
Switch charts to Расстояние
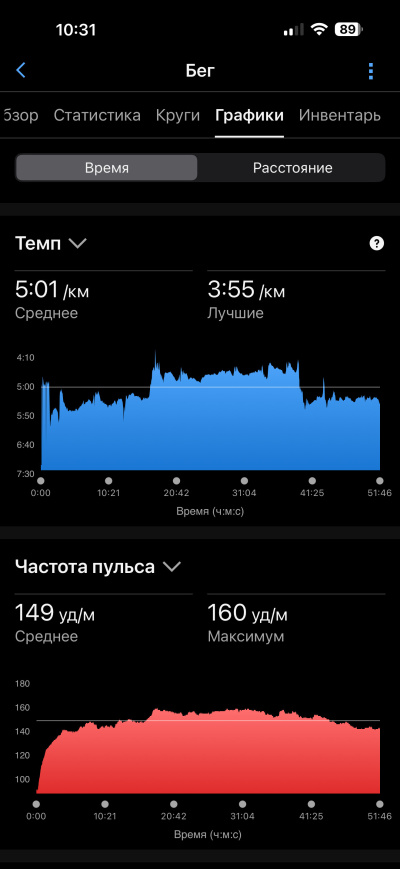point(293,168)
